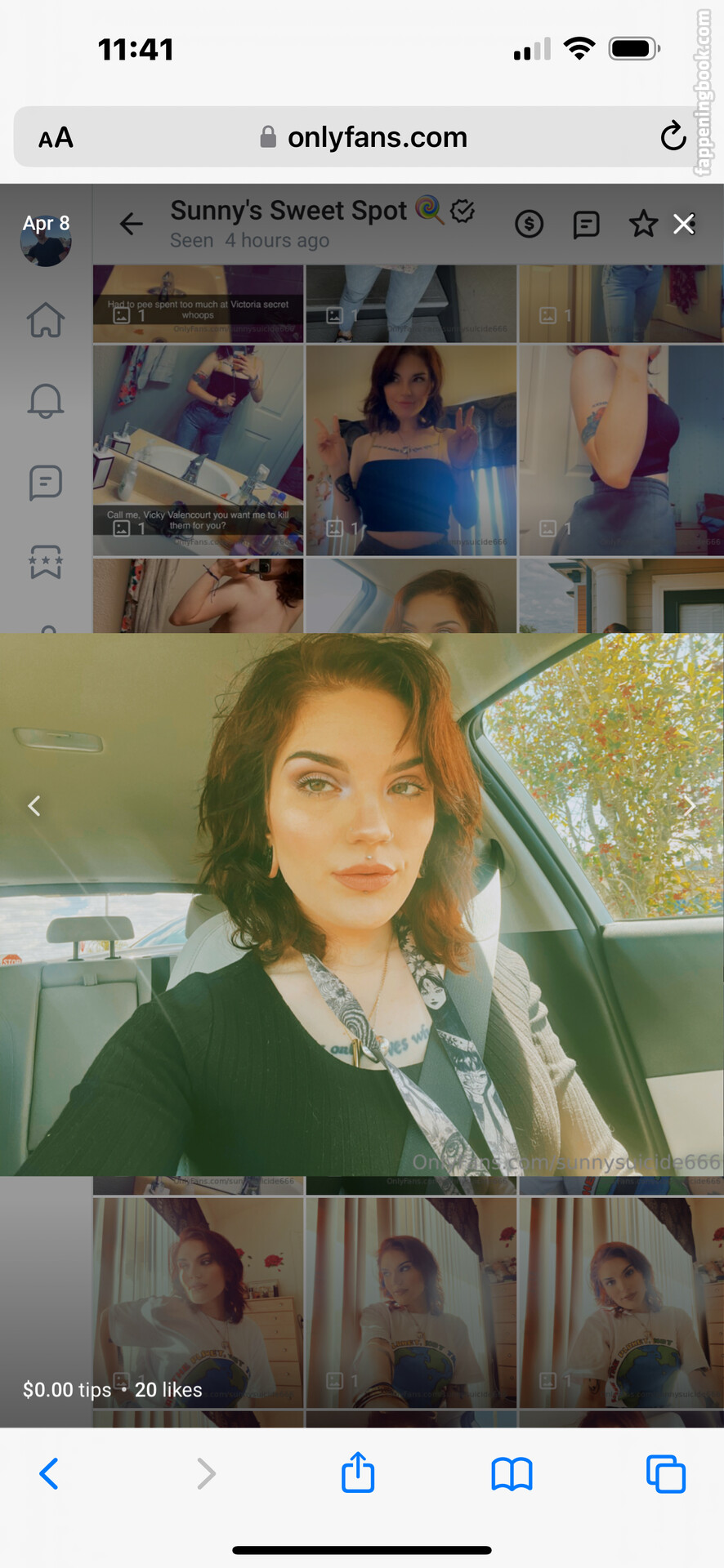
Task: Tap the onlyfans.com address bar
Action: (363, 137)
